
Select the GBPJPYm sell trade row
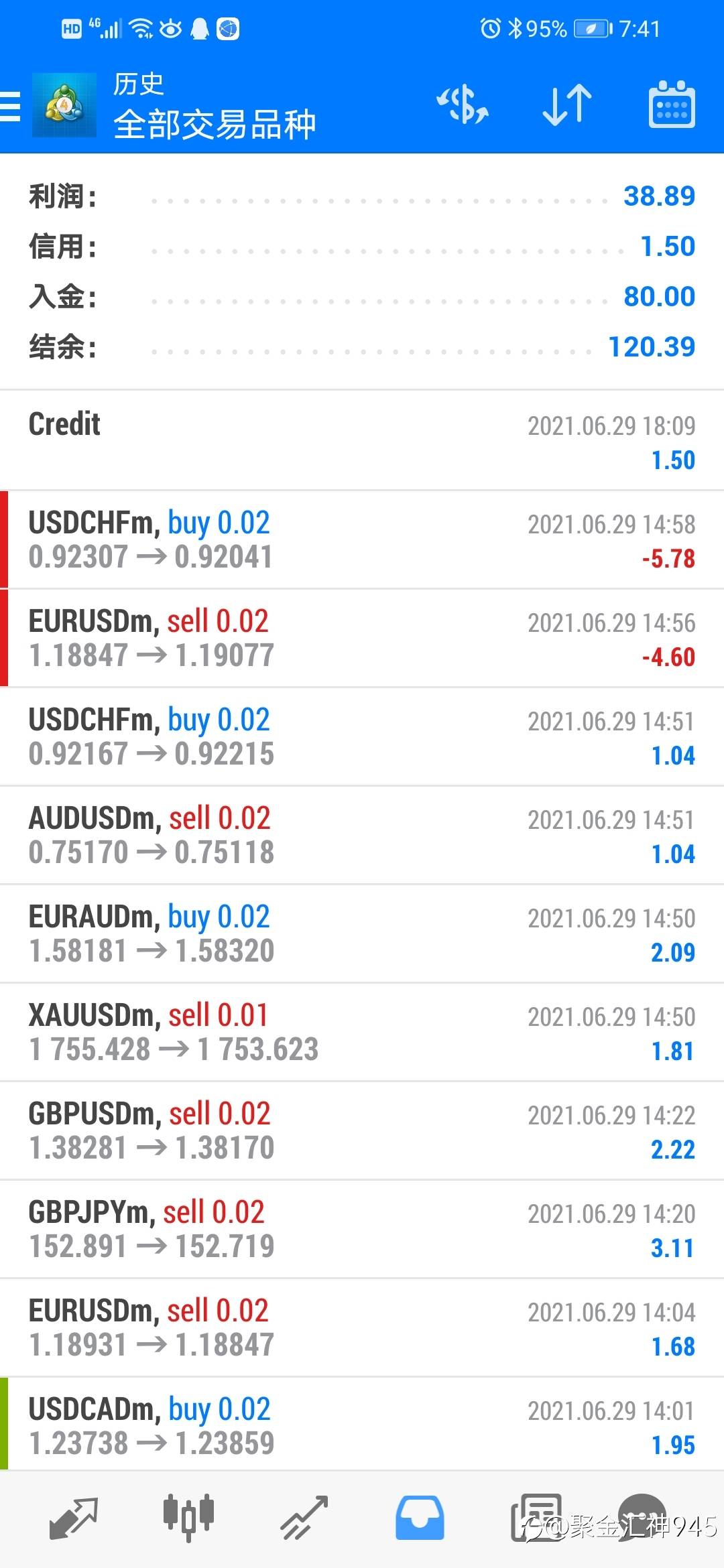coord(362,1230)
